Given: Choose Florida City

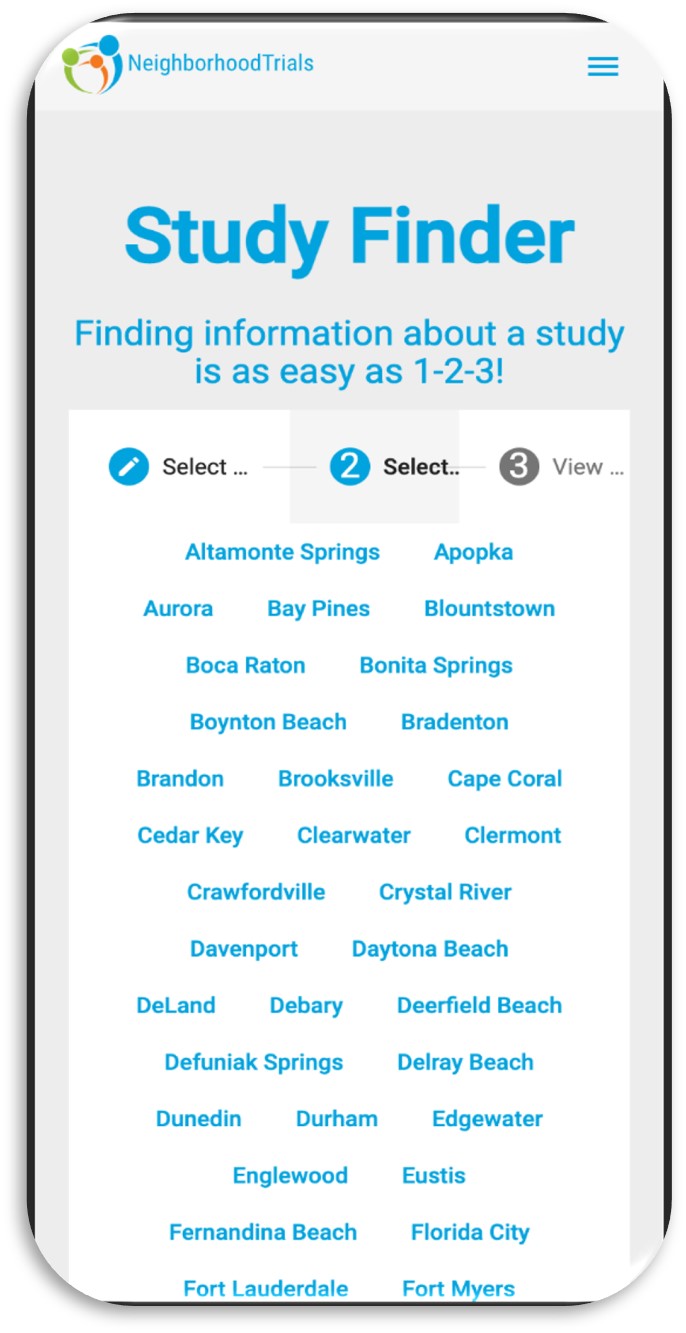Looking at the screenshot, I should (470, 1233).
